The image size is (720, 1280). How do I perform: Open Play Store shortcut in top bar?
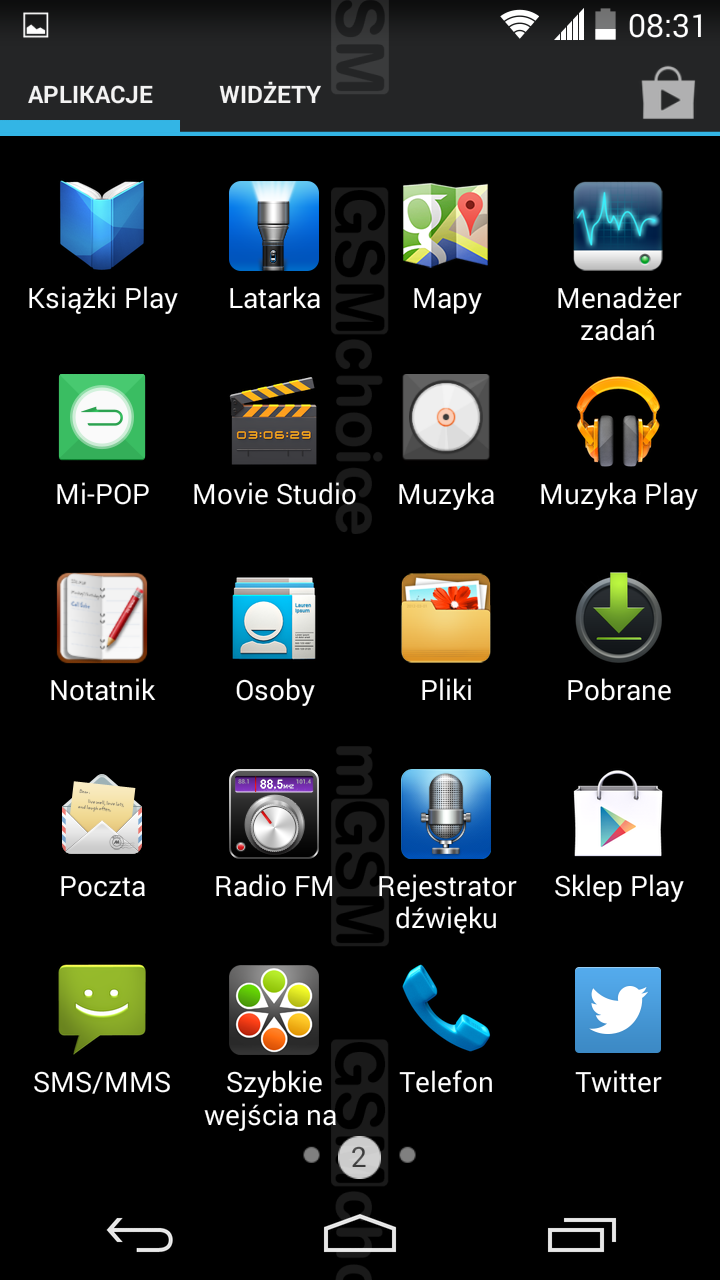pos(668,94)
